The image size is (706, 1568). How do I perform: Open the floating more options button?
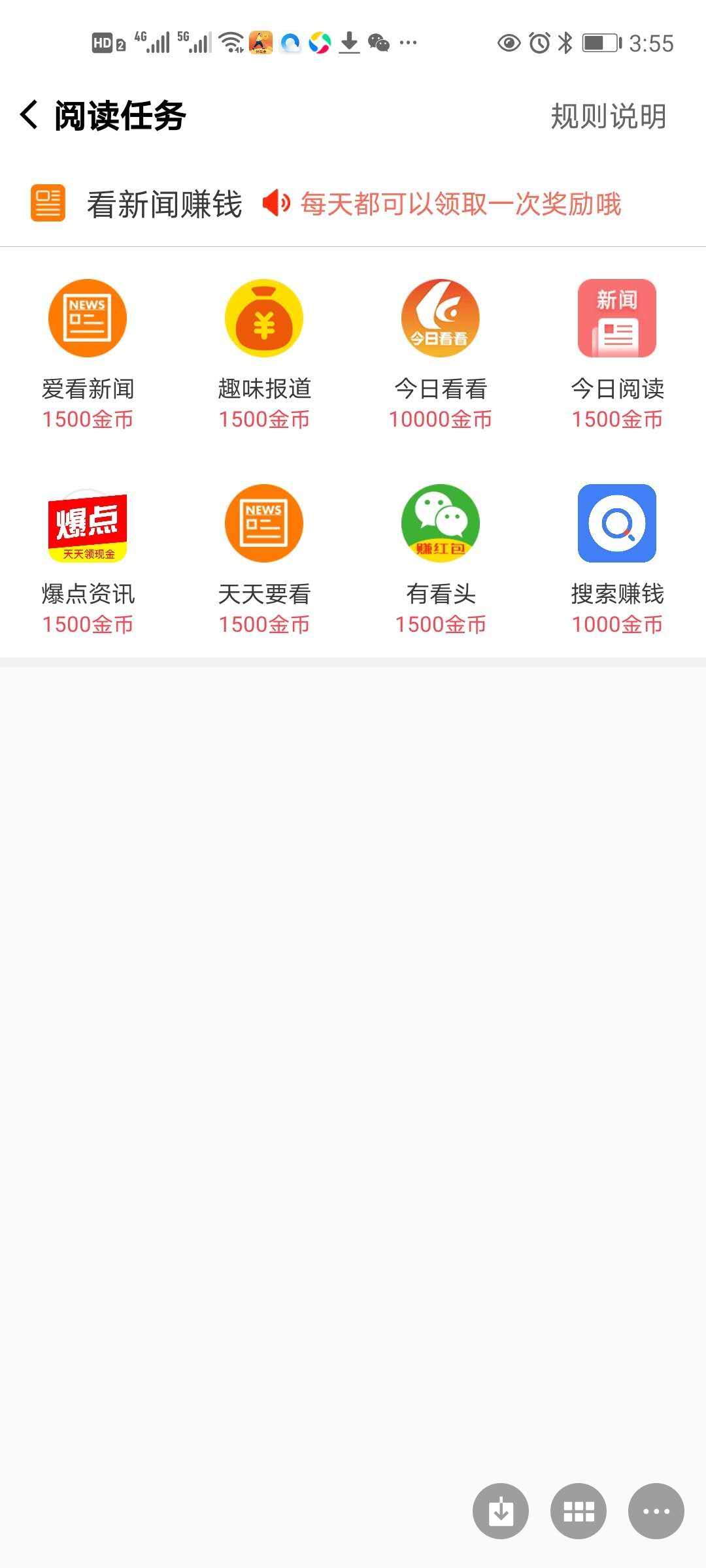656,1511
